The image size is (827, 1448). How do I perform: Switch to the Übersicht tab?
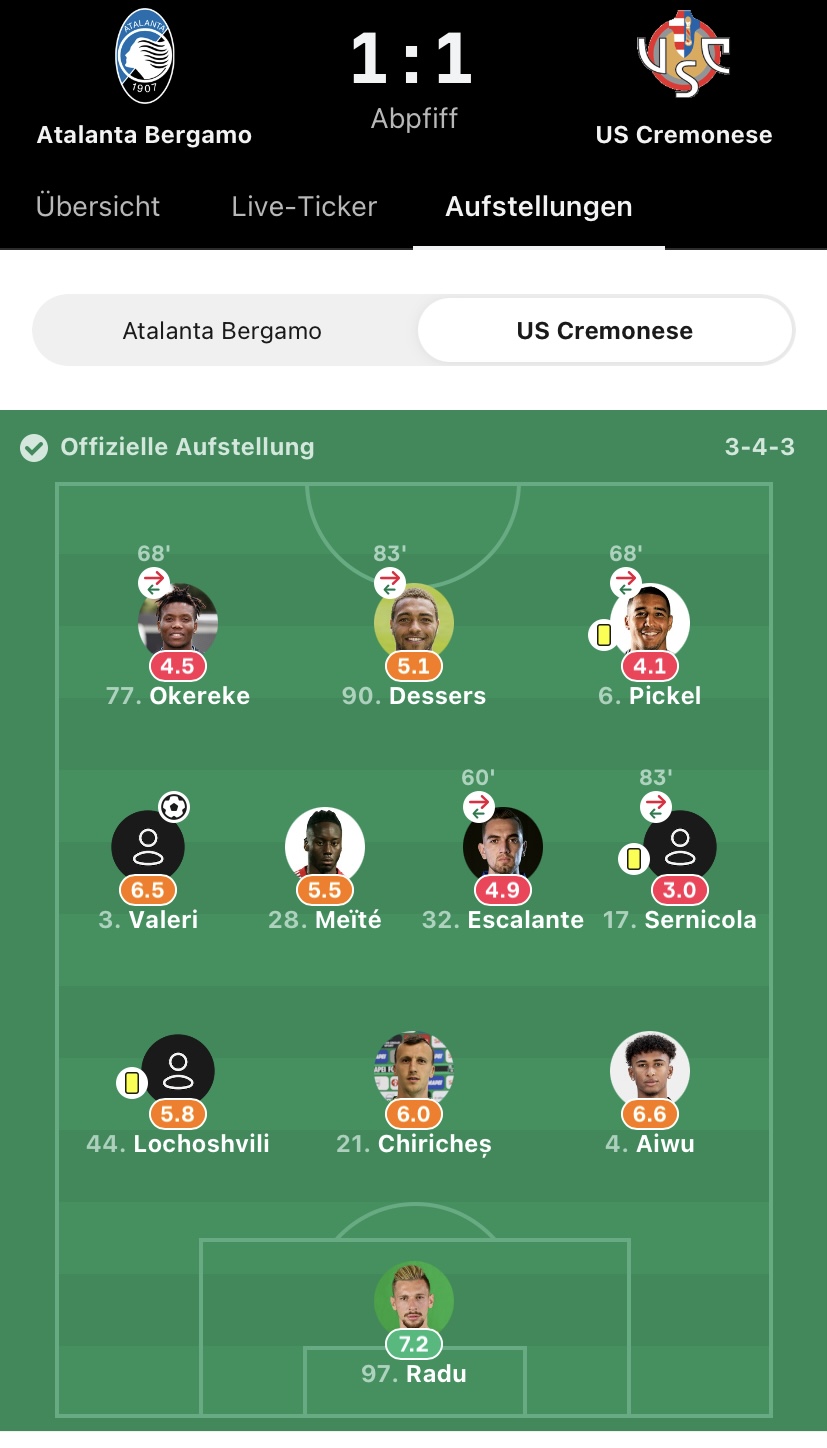point(98,206)
